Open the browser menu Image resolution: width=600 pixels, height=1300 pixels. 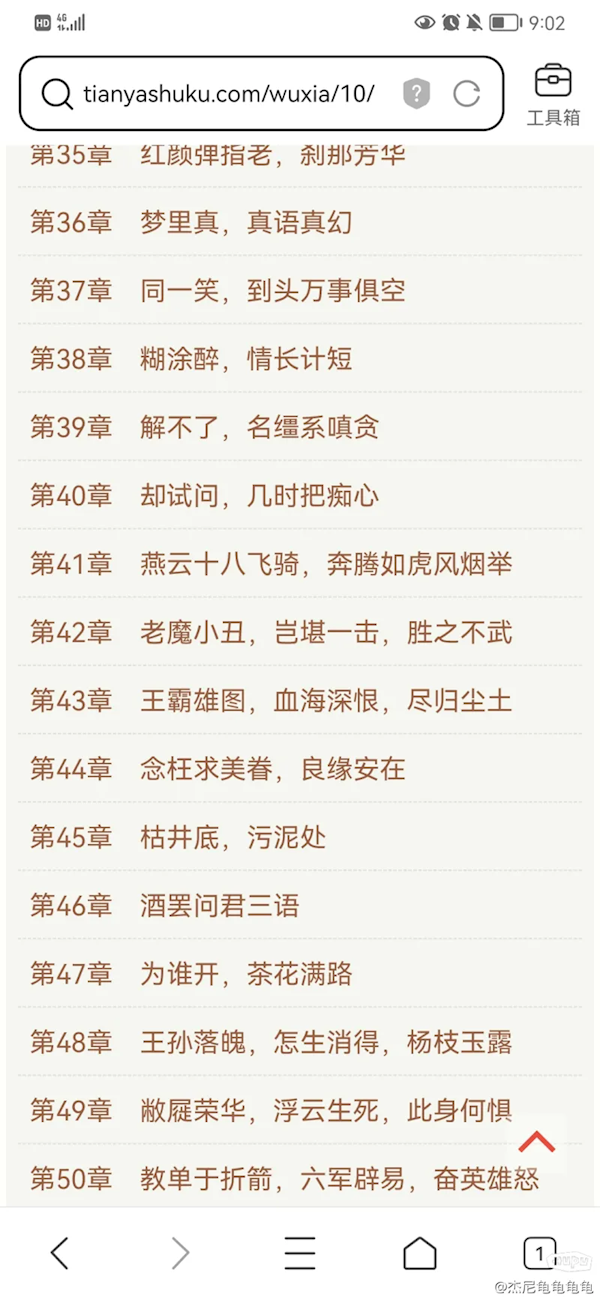(299, 1252)
